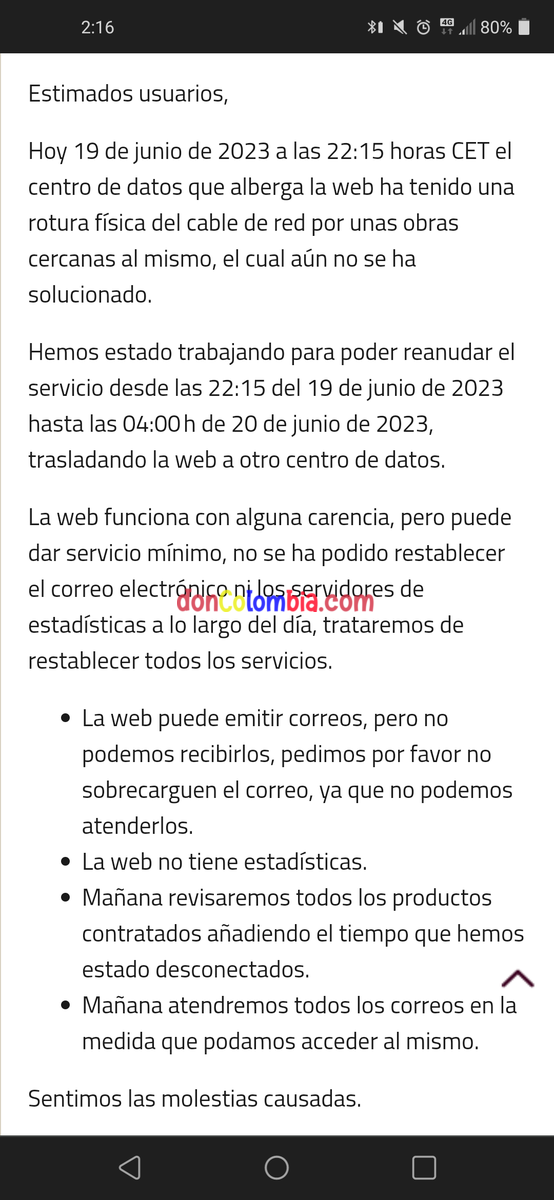Go to the home screen
The image size is (554, 1200).
[x=277, y=1167]
